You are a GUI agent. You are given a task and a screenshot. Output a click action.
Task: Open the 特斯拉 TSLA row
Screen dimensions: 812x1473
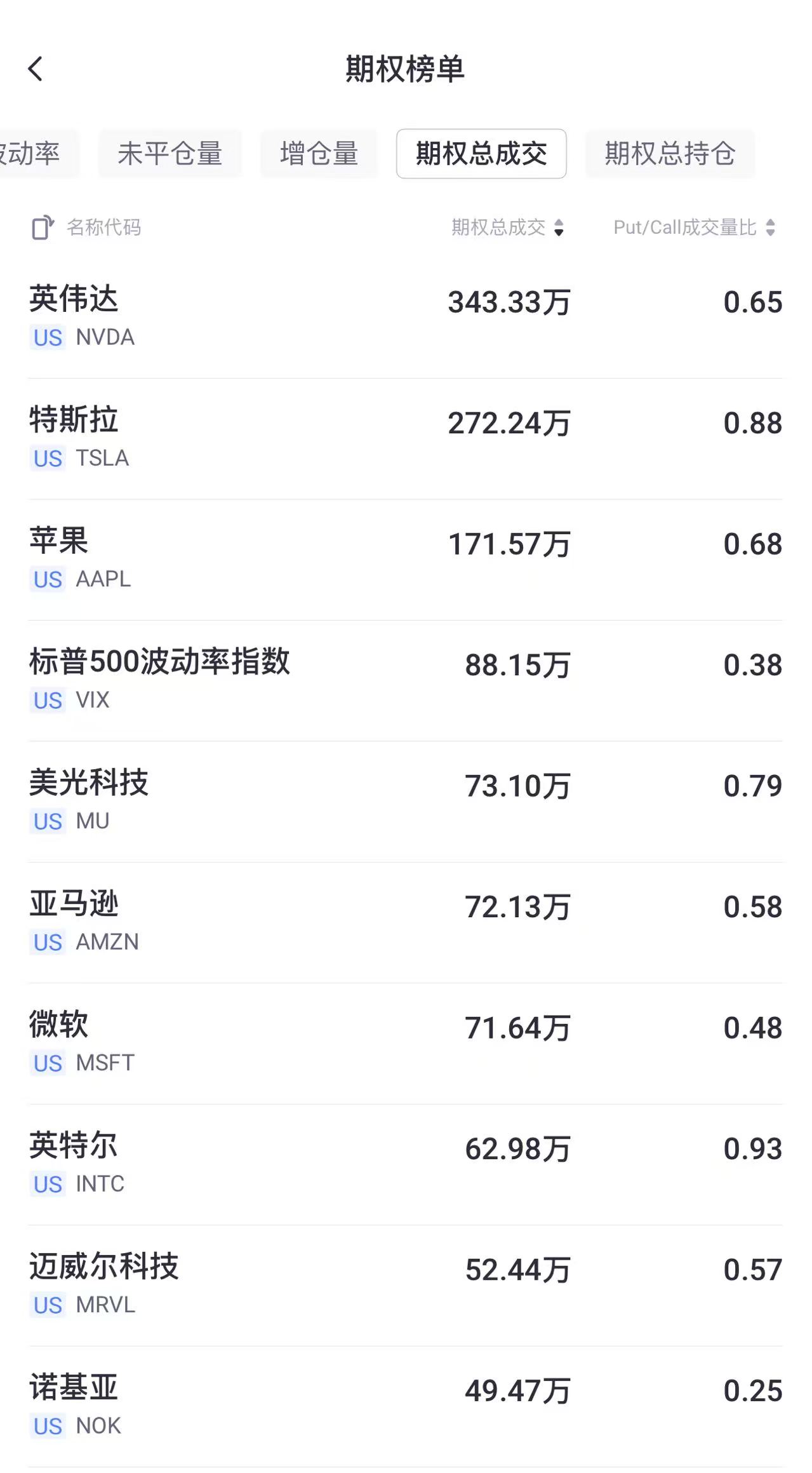tap(406, 439)
